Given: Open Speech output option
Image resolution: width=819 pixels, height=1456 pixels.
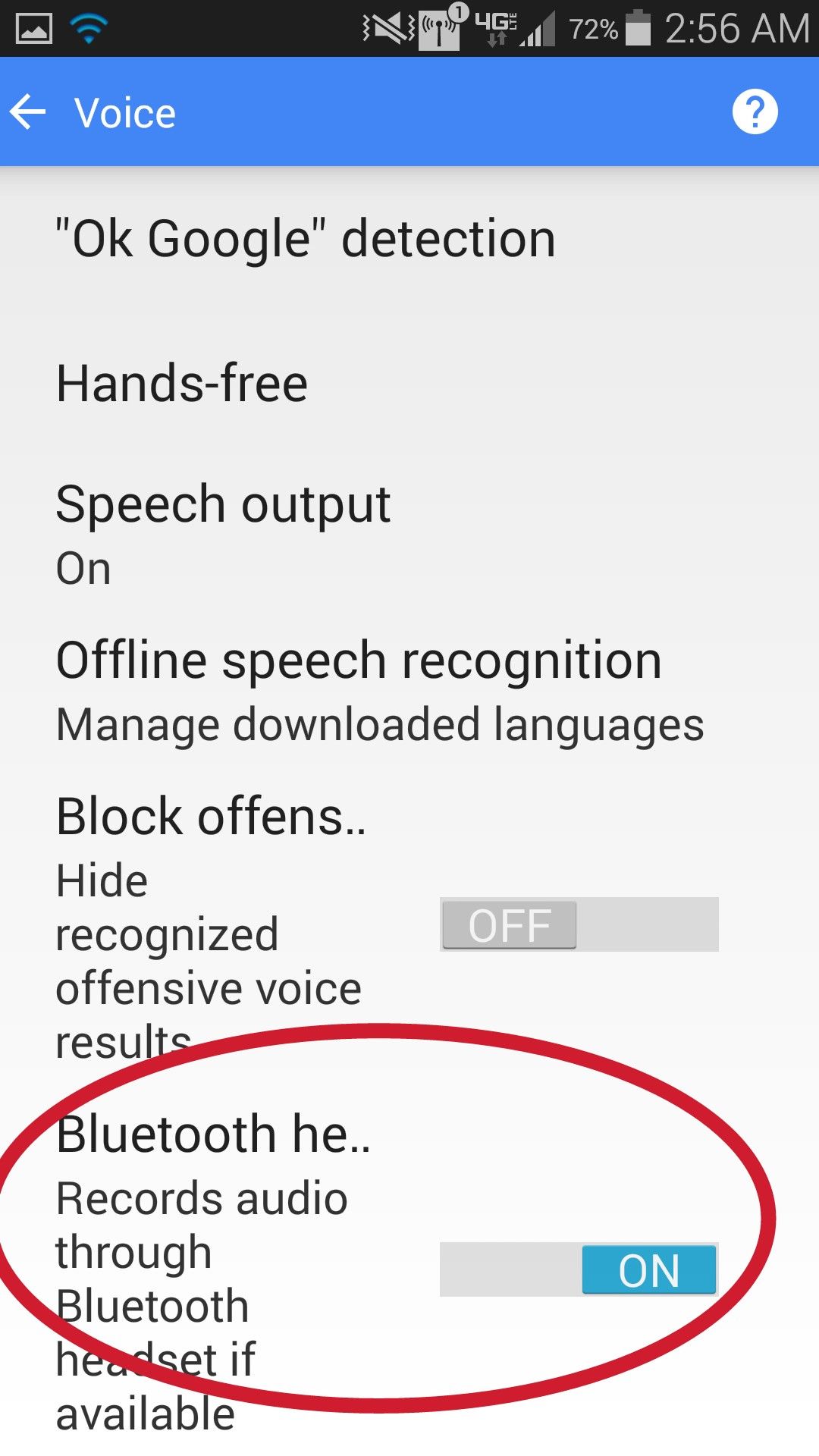Looking at the screenshot, I should pyautogui.click(x=223, y=534).
